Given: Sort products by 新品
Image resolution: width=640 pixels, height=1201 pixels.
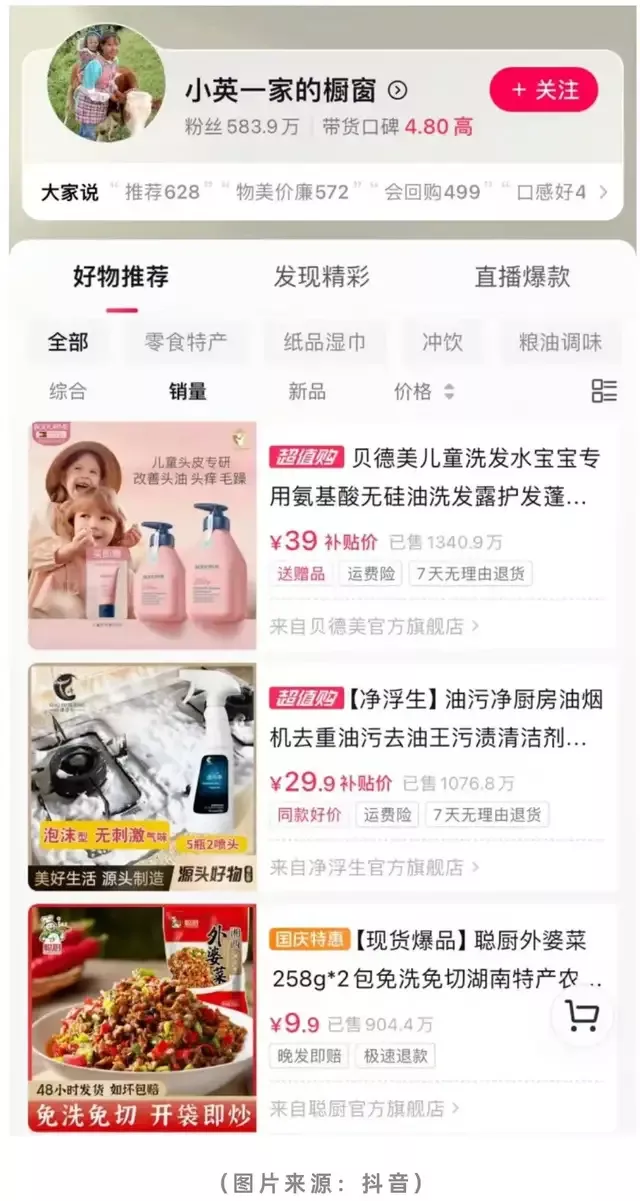Looking at the screenshot, I should [x=307, y=392].
